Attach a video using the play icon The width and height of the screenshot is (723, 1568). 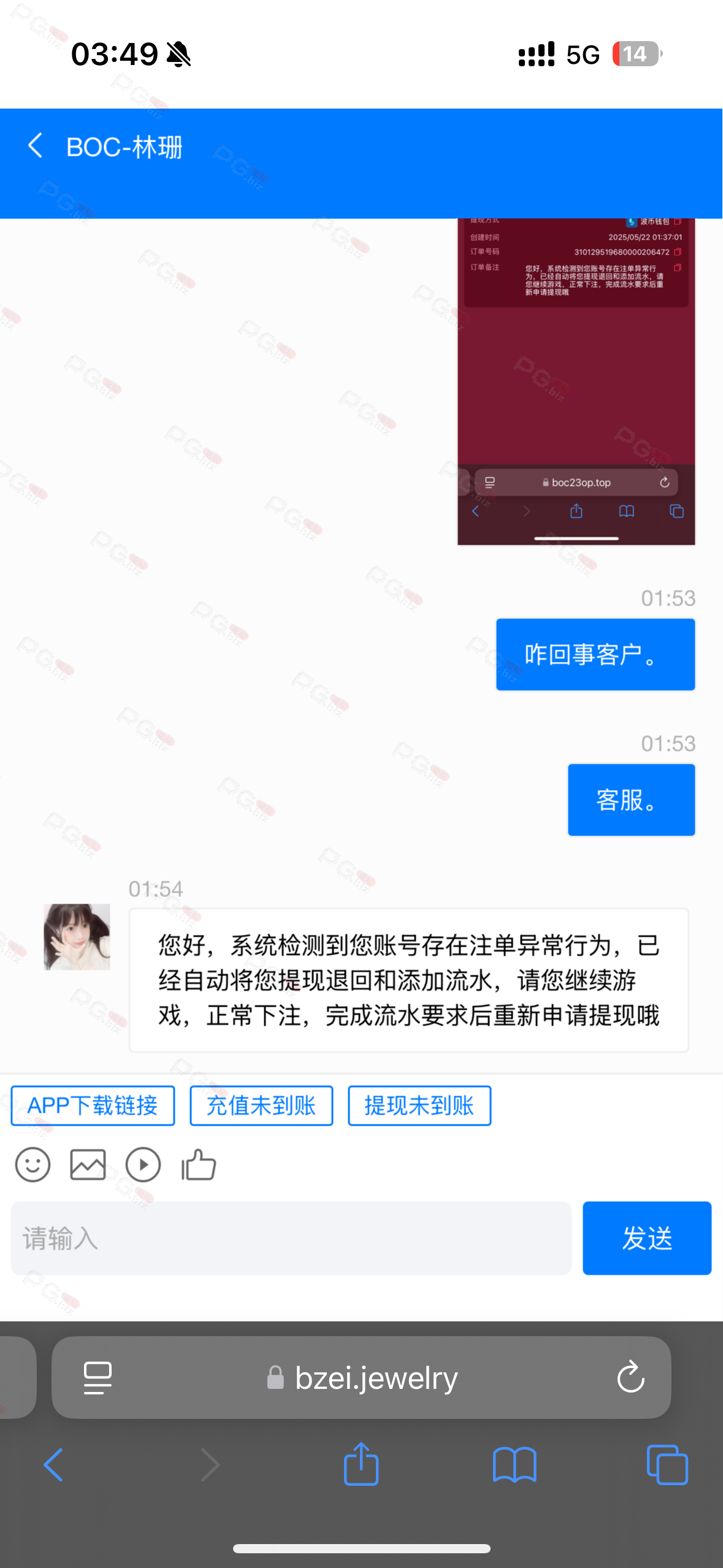[x=143, y=1164]
